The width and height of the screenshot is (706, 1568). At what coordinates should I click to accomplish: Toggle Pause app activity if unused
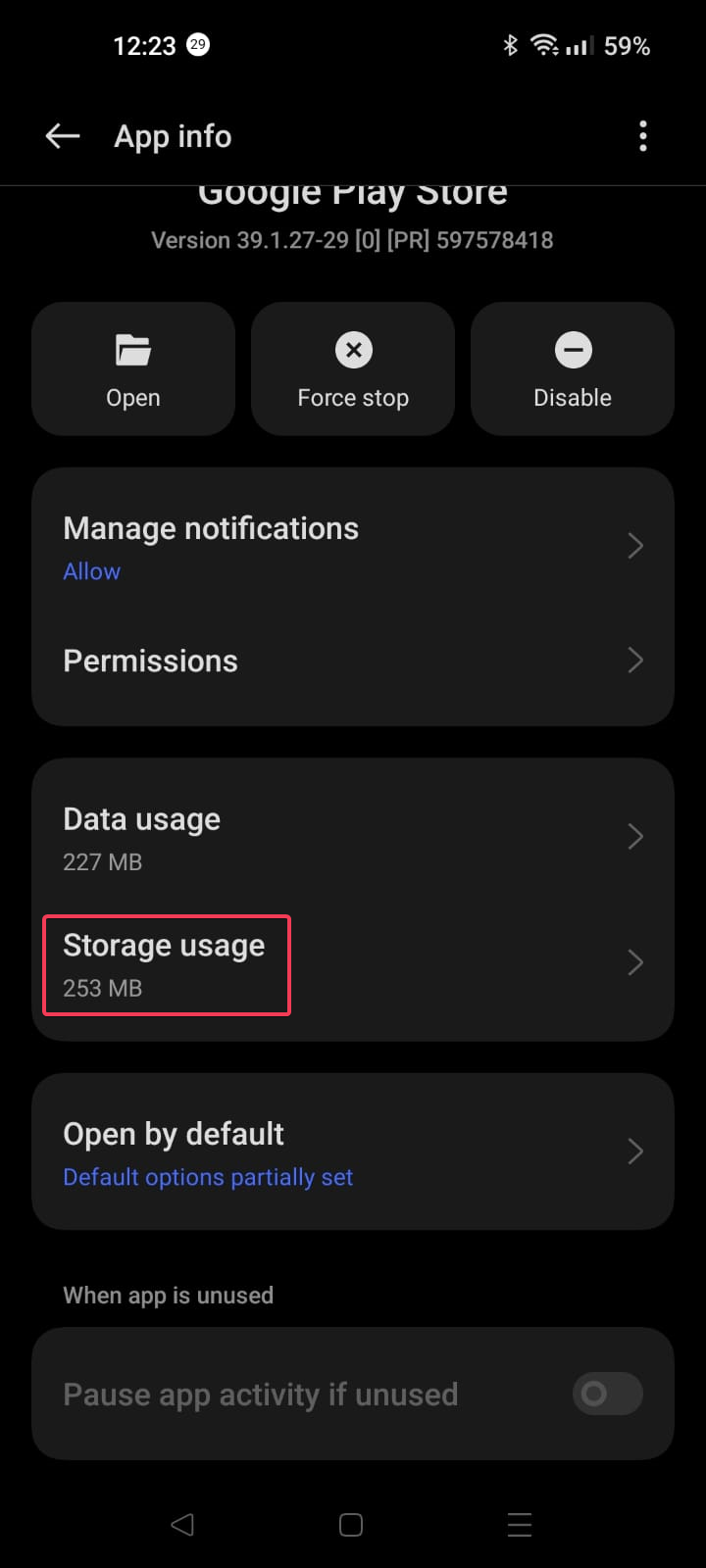[x=607, y=1394]
